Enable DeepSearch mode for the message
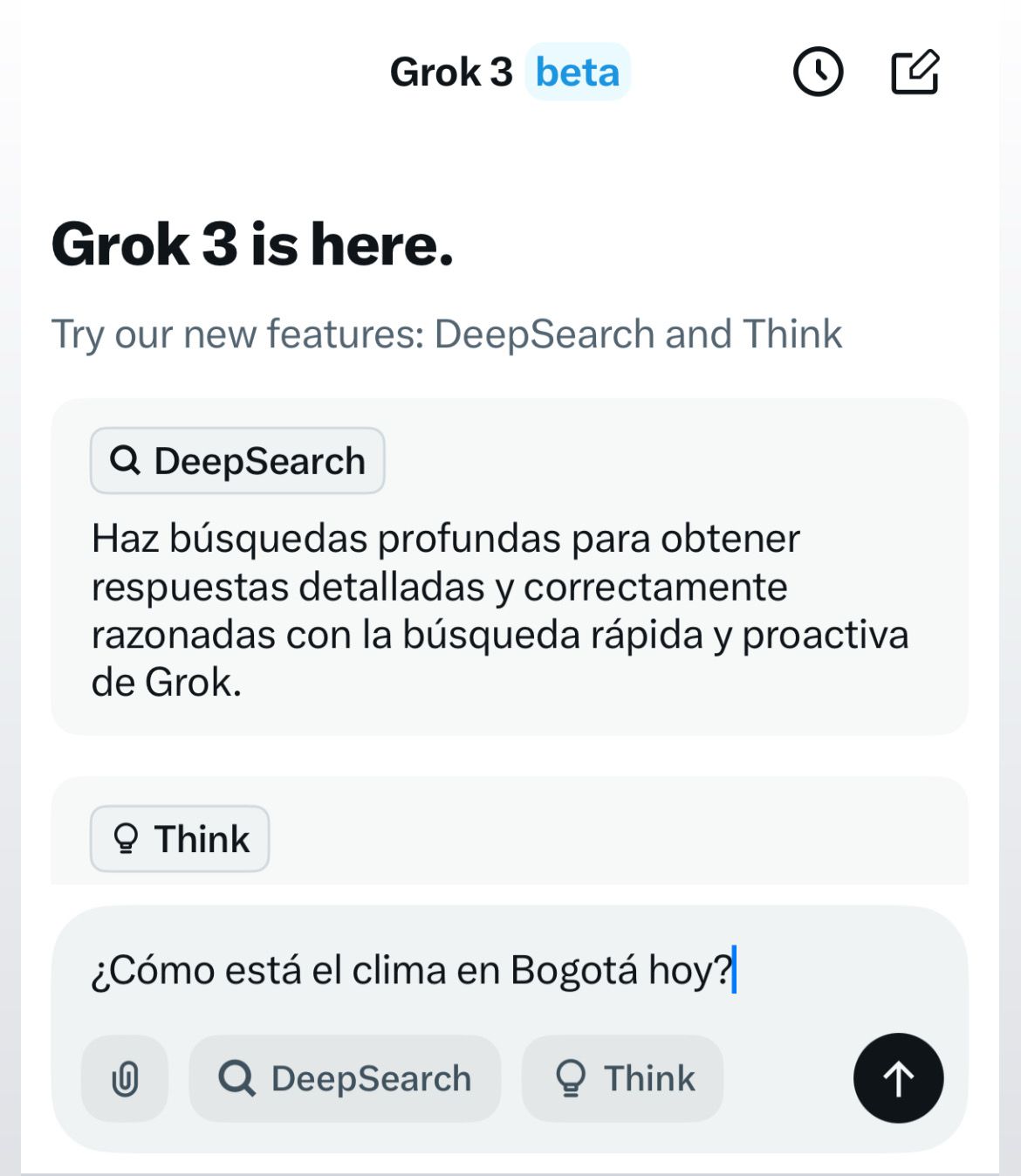 344,1077
